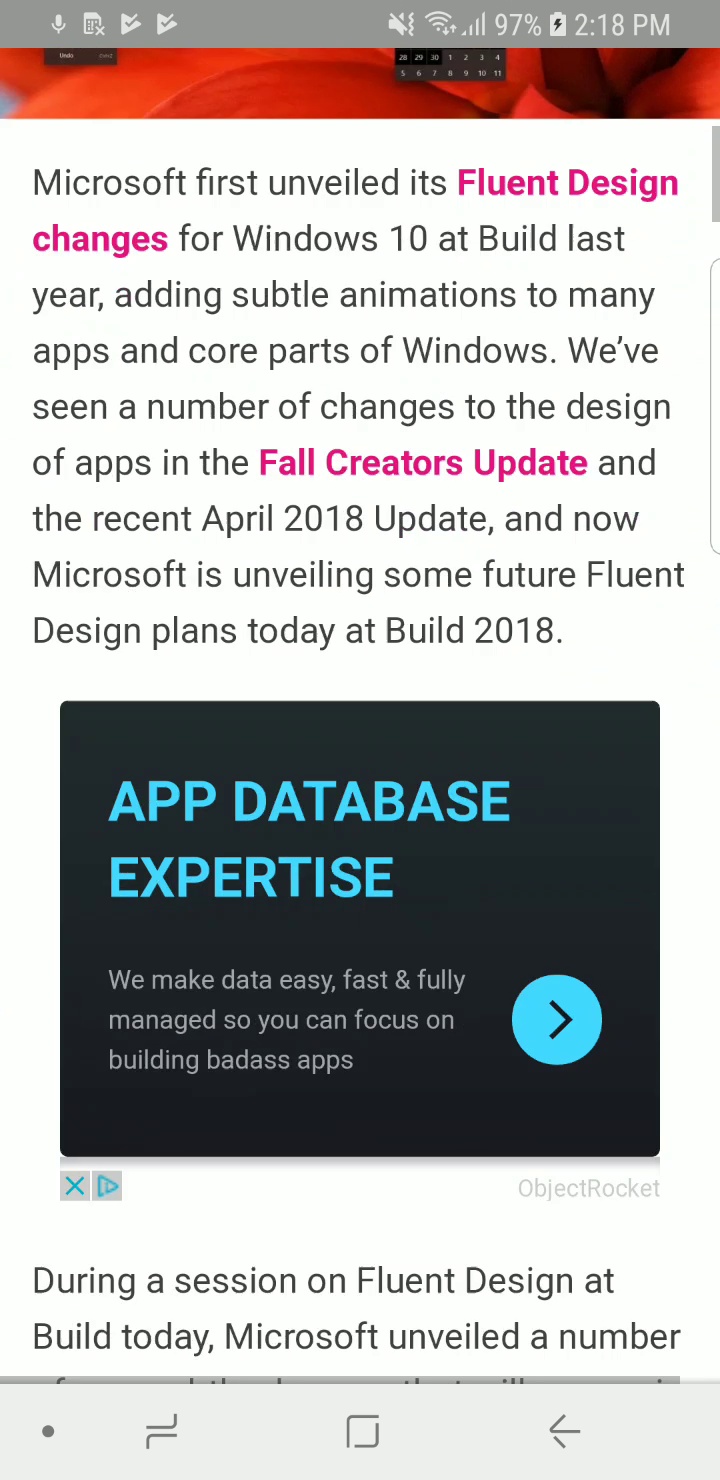720x1480 pixels.
Task: Open the AdChoices info icon
Action: point(107,1187)
